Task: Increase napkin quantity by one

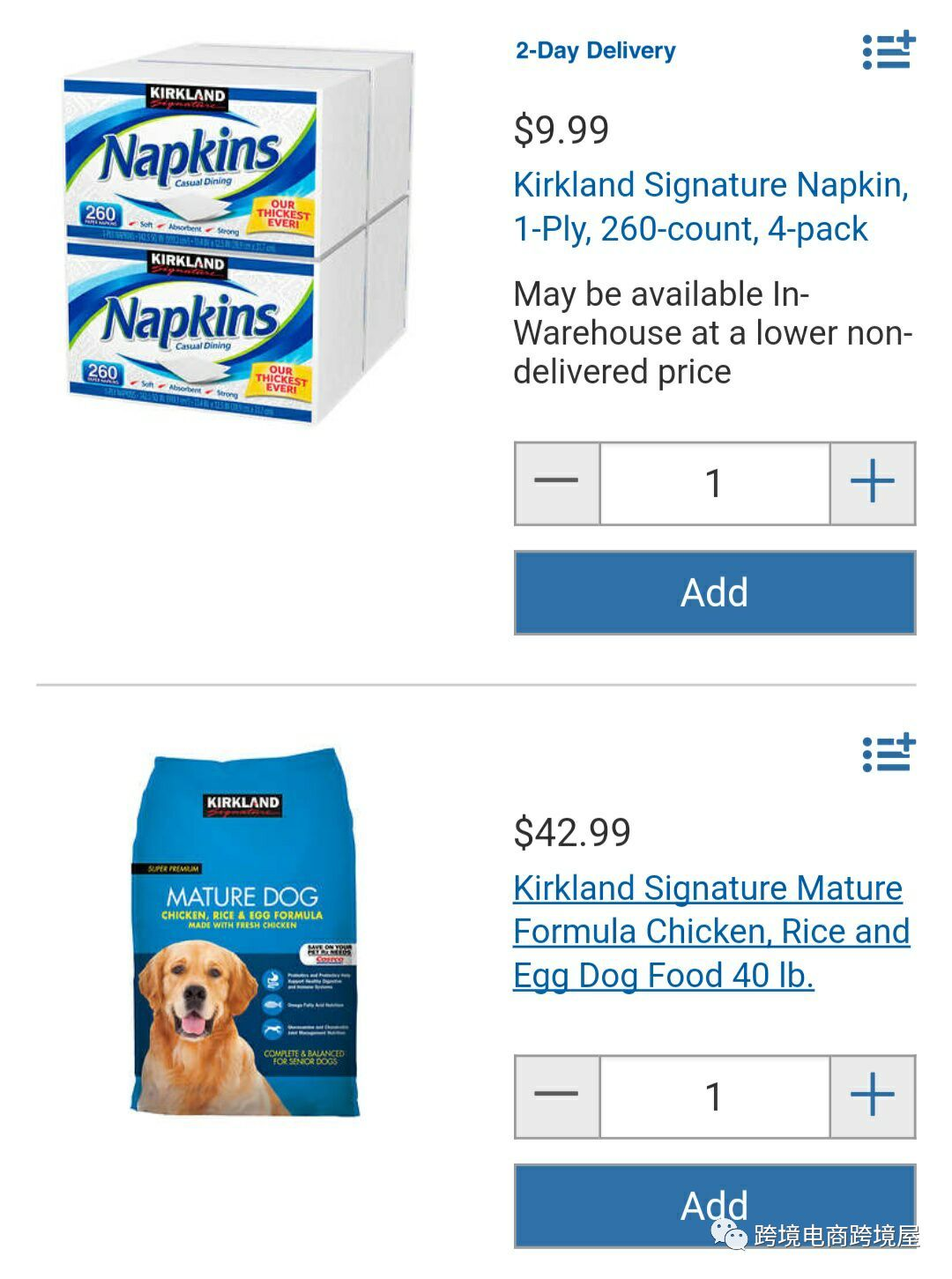Action: [x=872, y=483]
